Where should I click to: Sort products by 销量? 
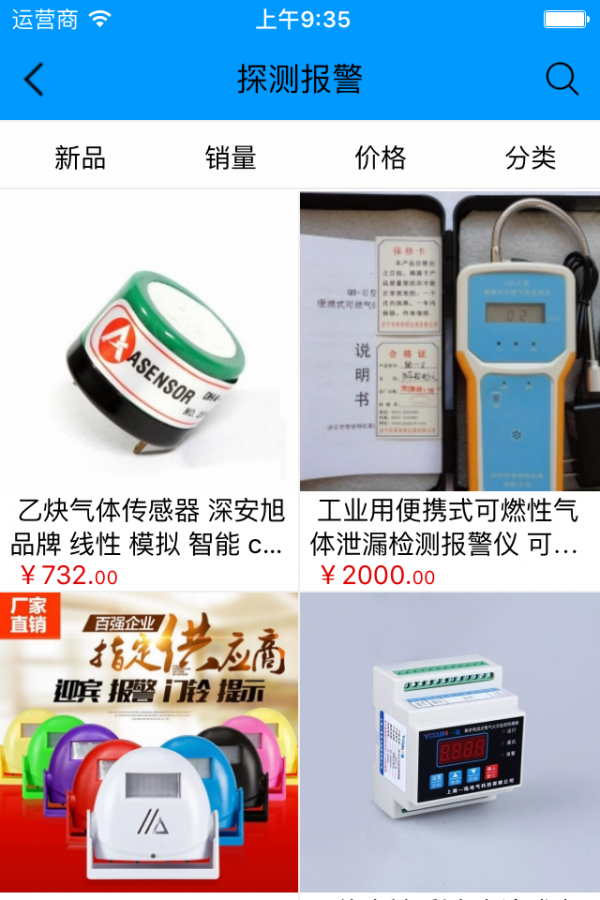click(231, 157)
